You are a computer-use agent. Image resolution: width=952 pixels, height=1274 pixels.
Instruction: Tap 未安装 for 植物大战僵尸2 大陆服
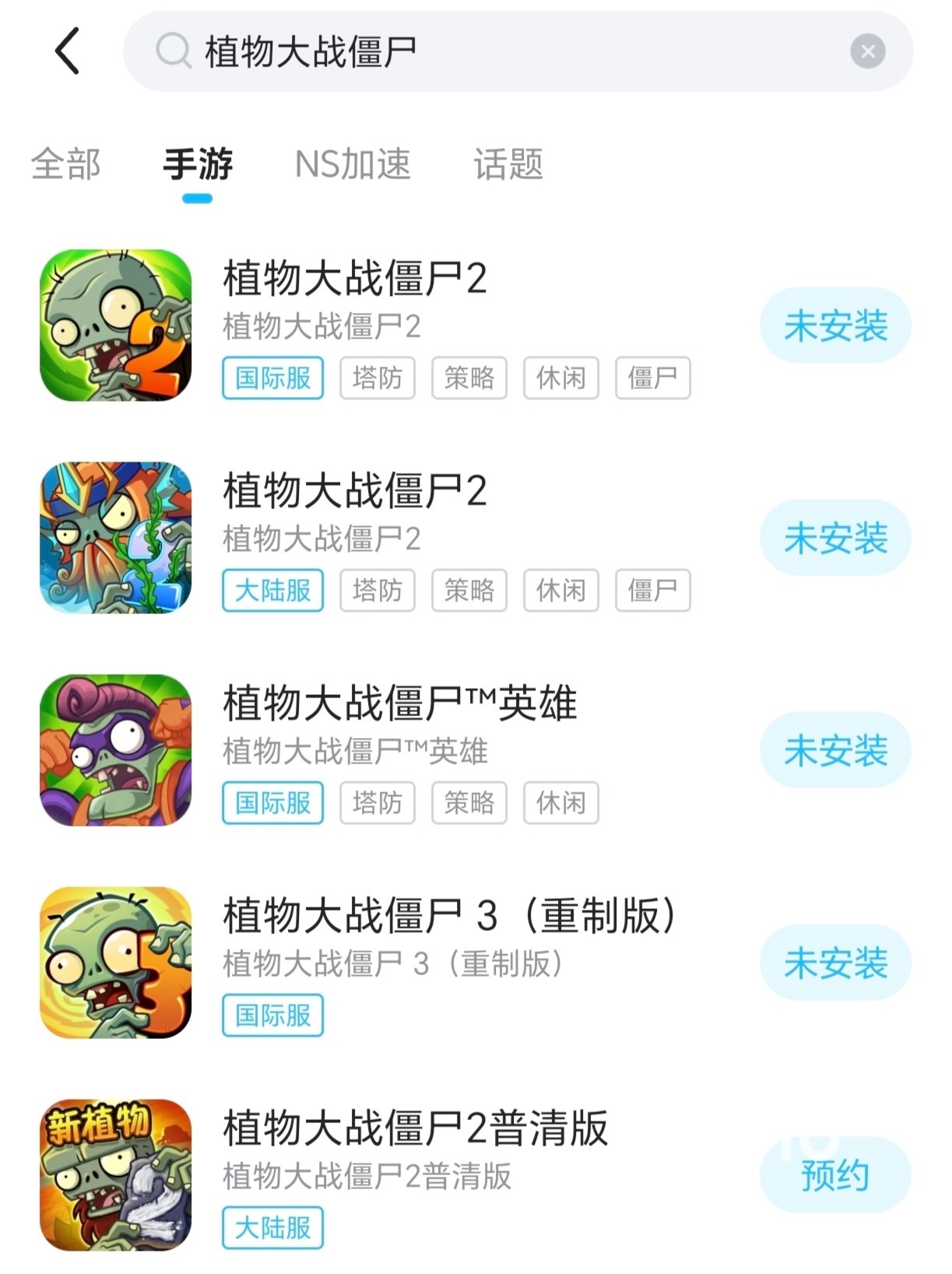835,538
